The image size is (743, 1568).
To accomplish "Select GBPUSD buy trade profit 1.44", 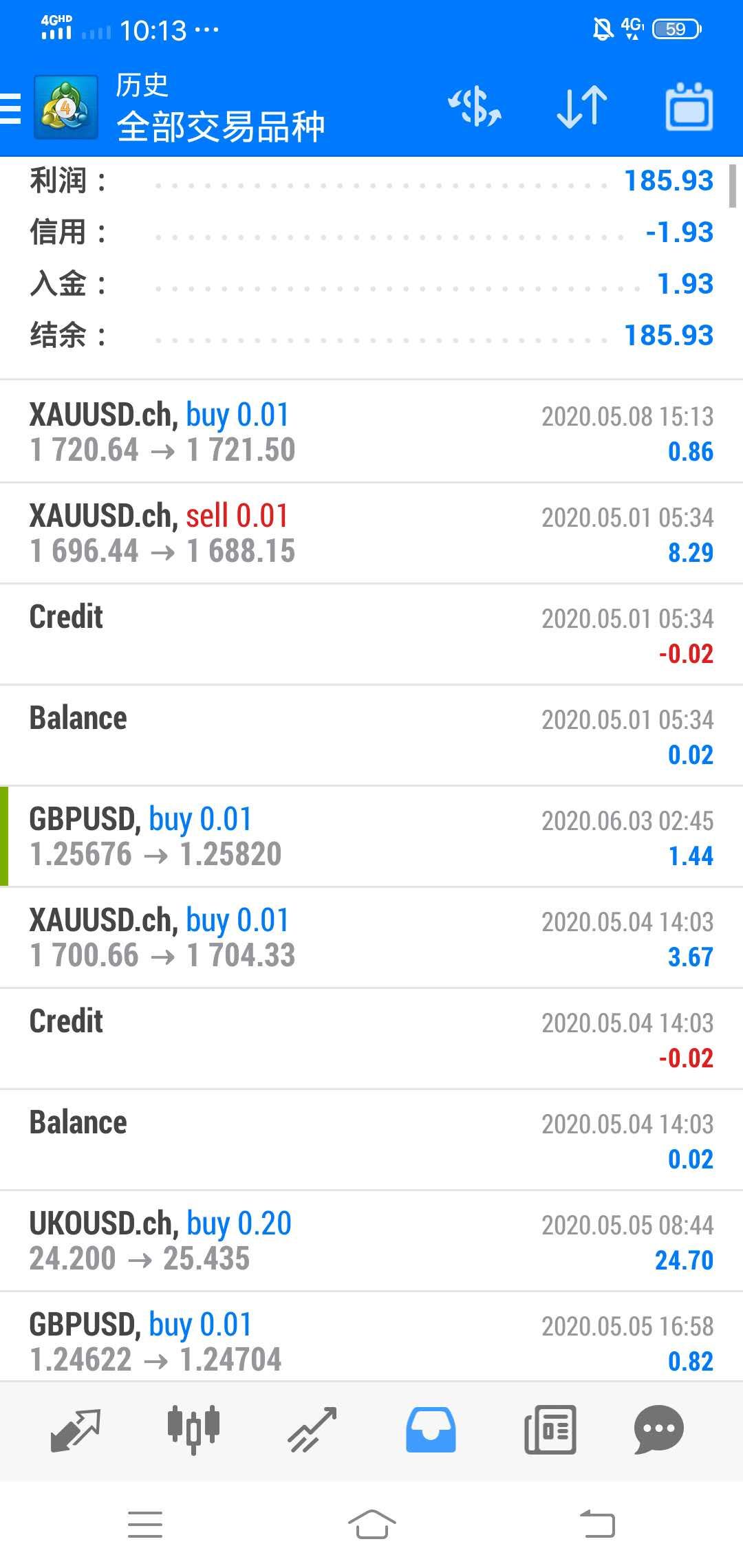I will (371, 836).
